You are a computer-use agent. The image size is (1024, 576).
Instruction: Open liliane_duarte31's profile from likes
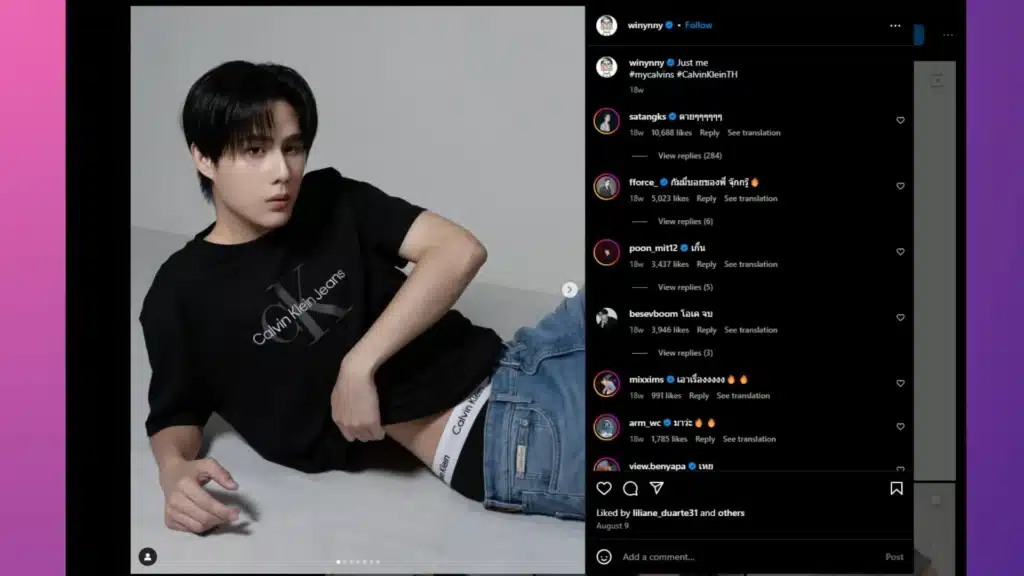click(x=664, y=513)
